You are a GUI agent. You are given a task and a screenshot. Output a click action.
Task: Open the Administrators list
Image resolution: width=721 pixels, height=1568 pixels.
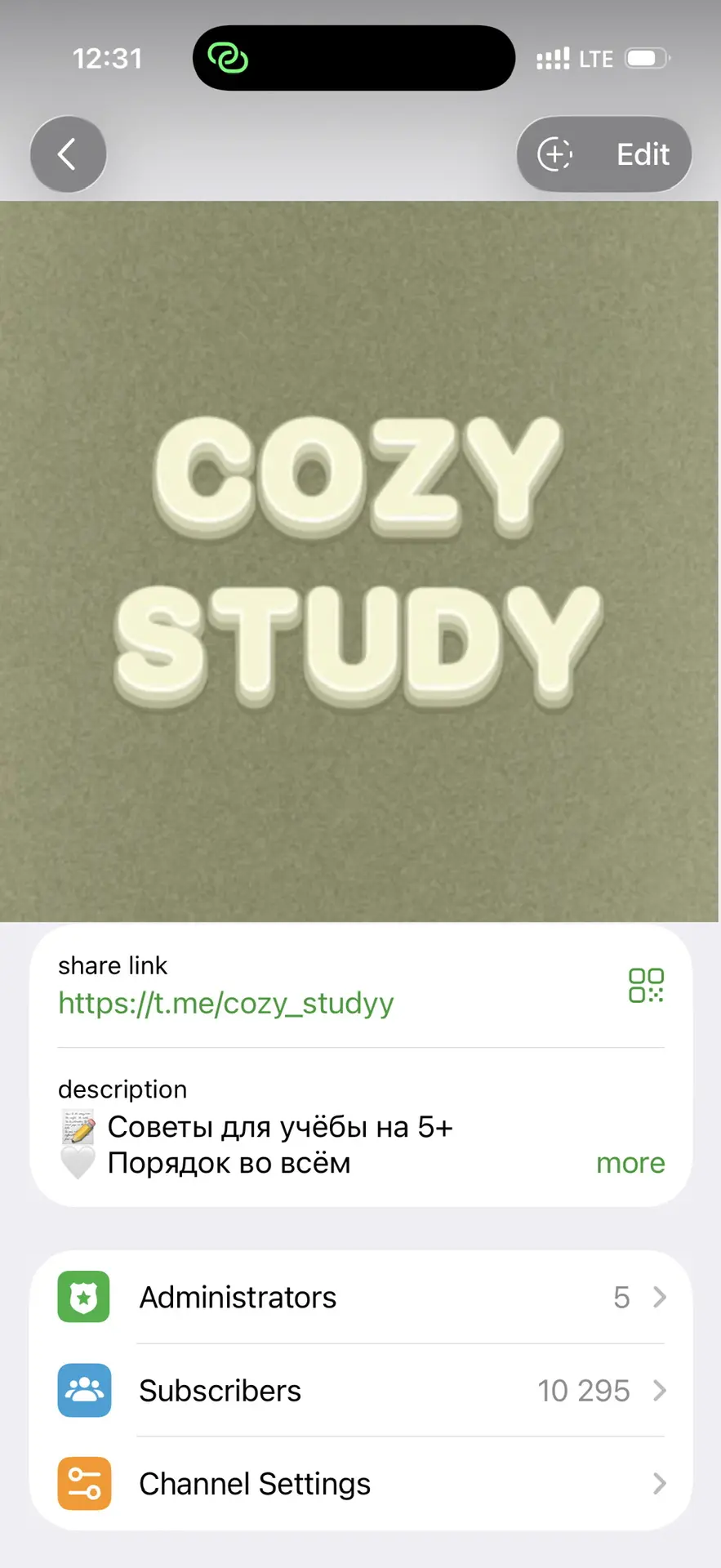coord(360,1297)
